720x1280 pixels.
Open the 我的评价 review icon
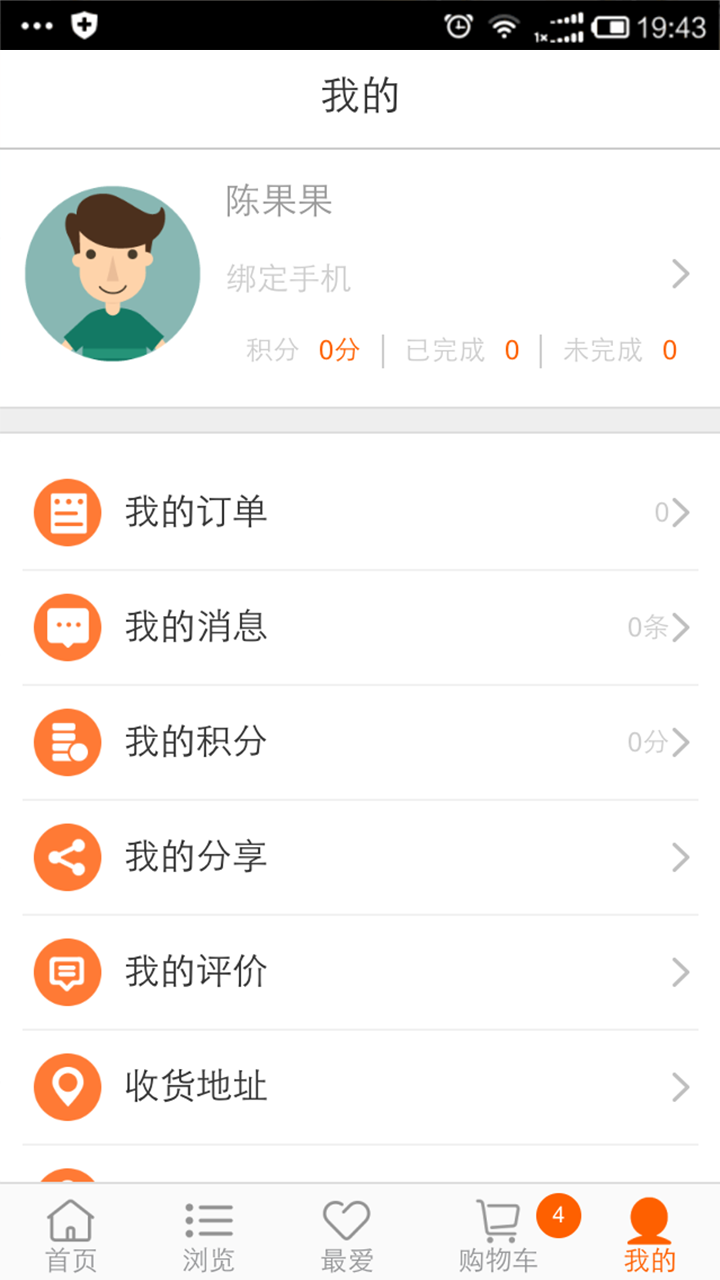(67, 972)
